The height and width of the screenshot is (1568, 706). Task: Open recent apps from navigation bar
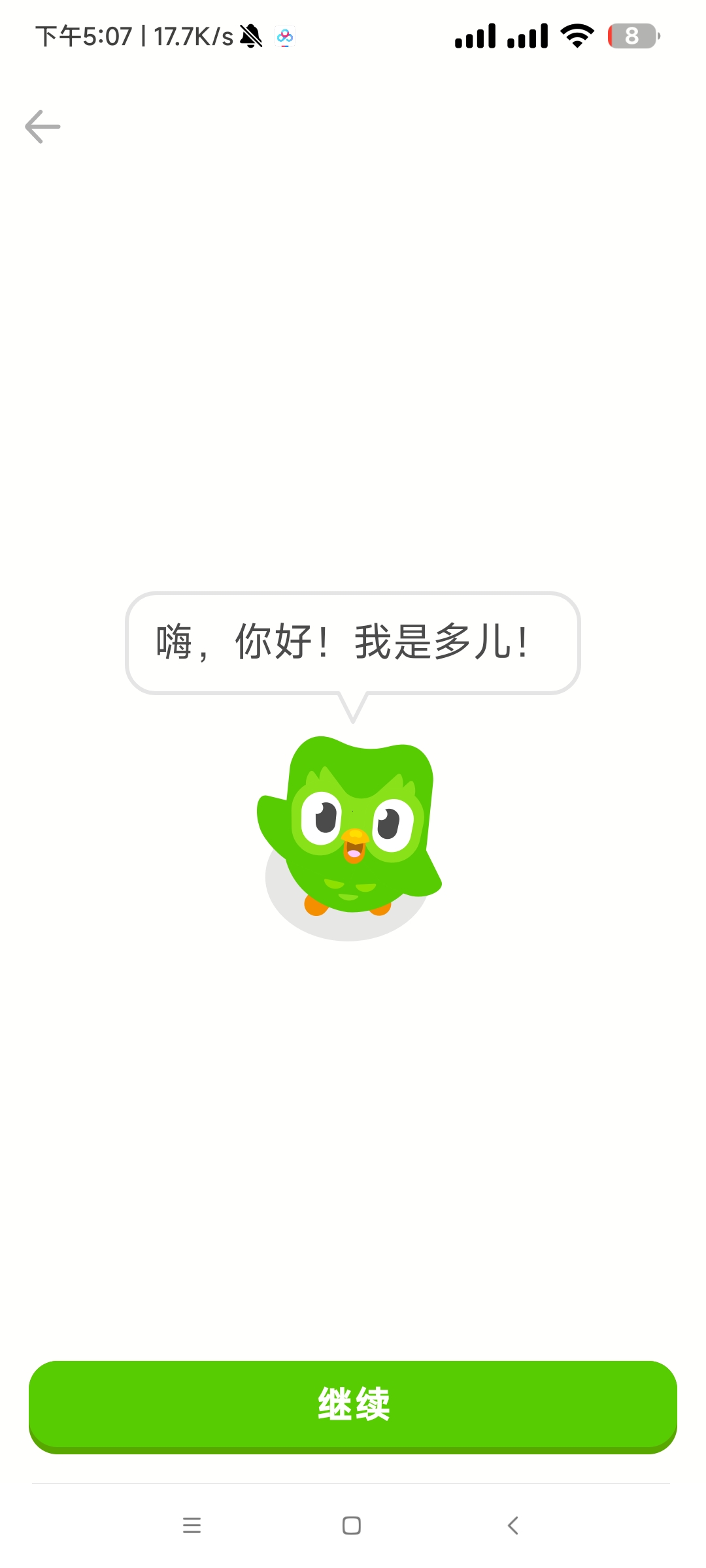(x=192, y=1526)
